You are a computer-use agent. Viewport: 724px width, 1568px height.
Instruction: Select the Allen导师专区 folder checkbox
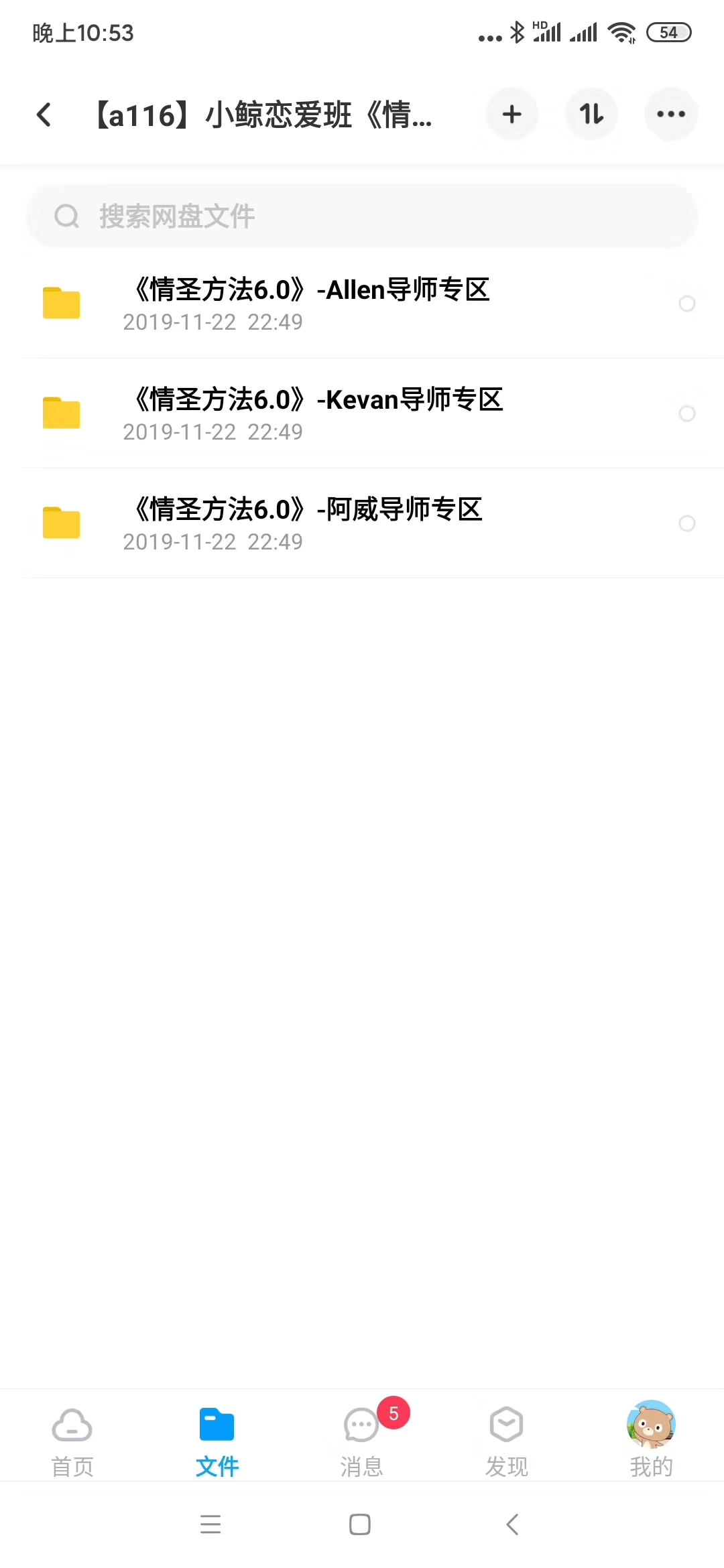pos(687,304)
